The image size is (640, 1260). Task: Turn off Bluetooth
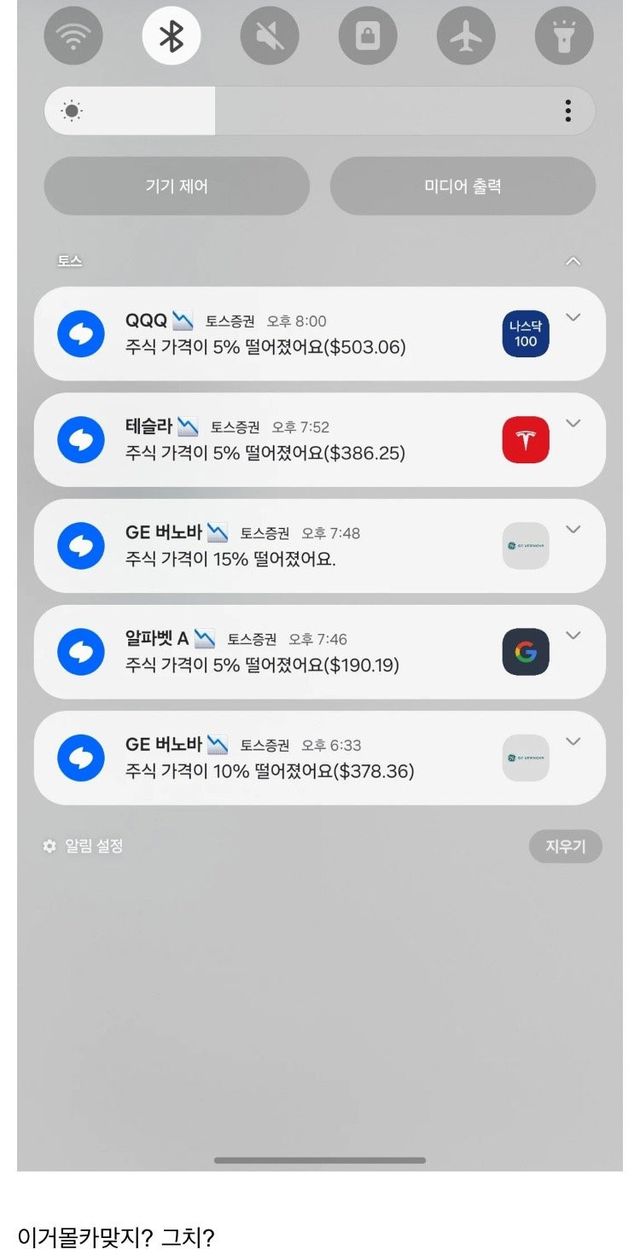tap(171, 36)
